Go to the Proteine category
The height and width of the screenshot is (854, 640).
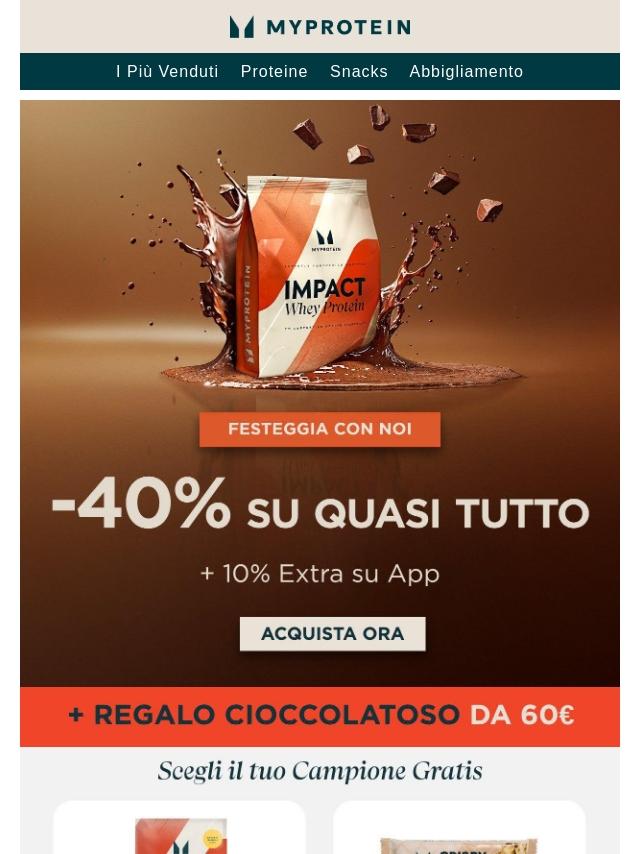coord(274,72)
